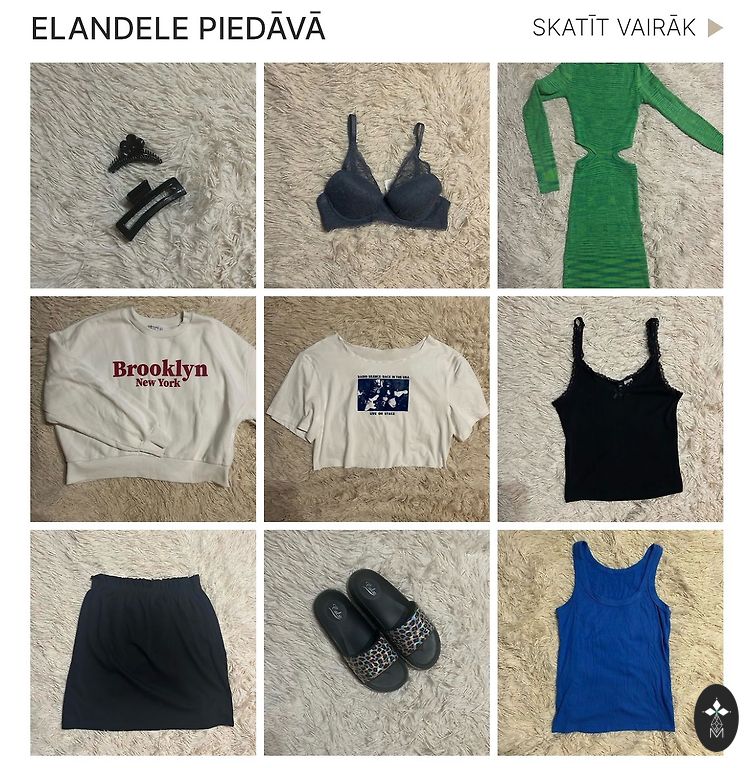View the black lace-strap camisole

(610, 409)
